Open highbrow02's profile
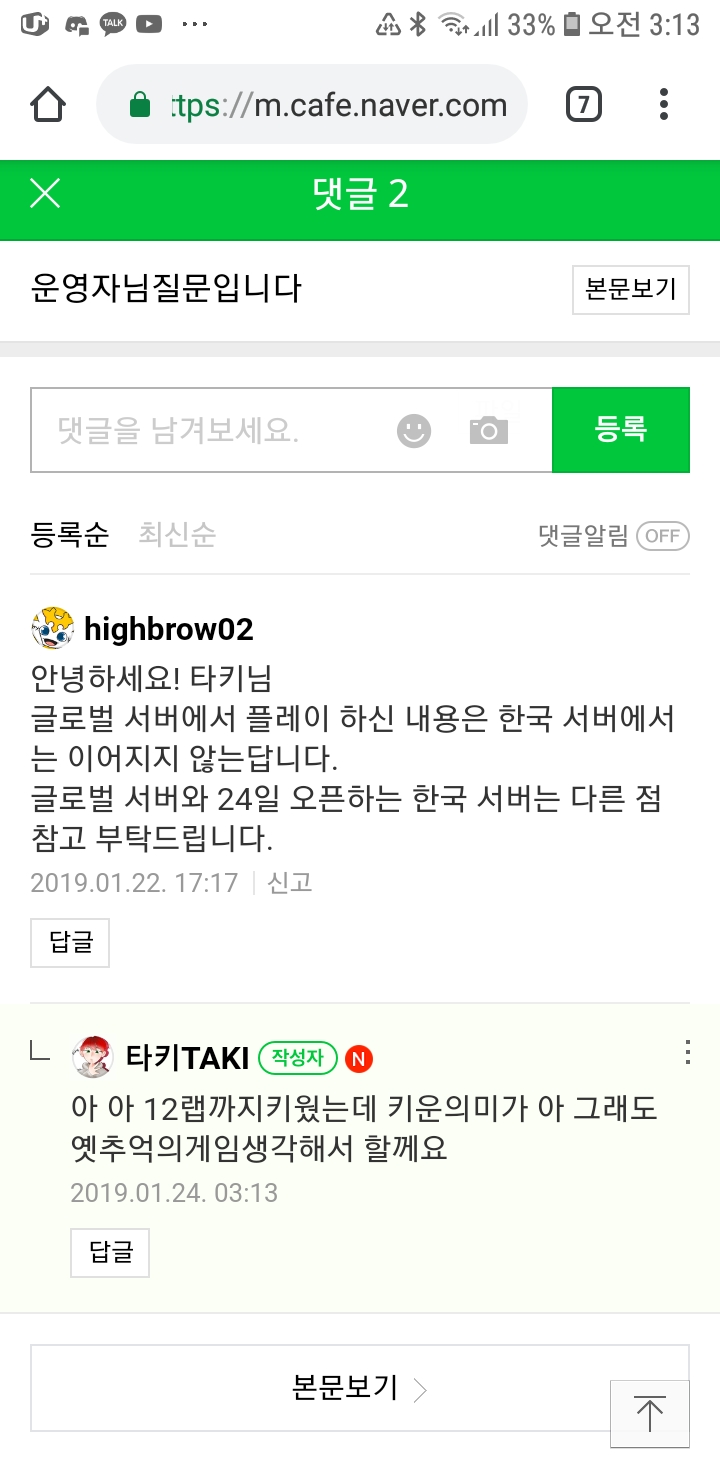The height and width of the screenshot is (1480, 720). point(168,630)
